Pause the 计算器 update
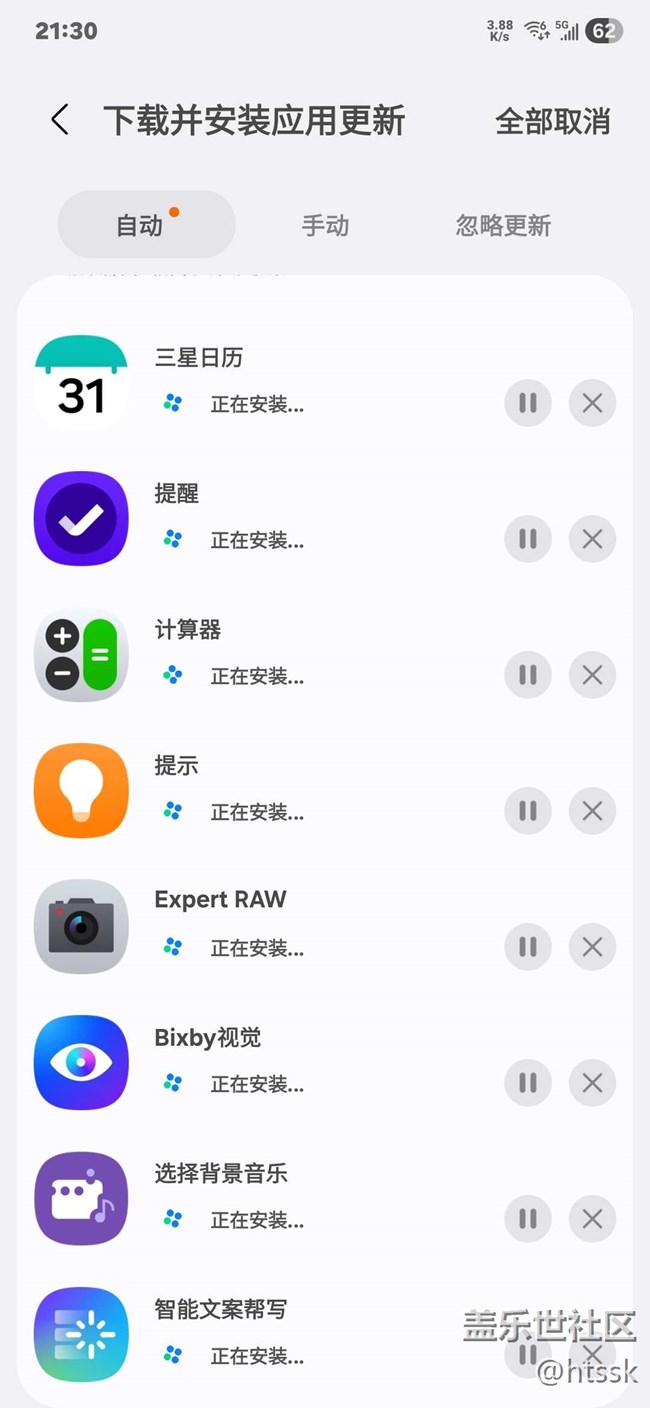 pos(528,675)
